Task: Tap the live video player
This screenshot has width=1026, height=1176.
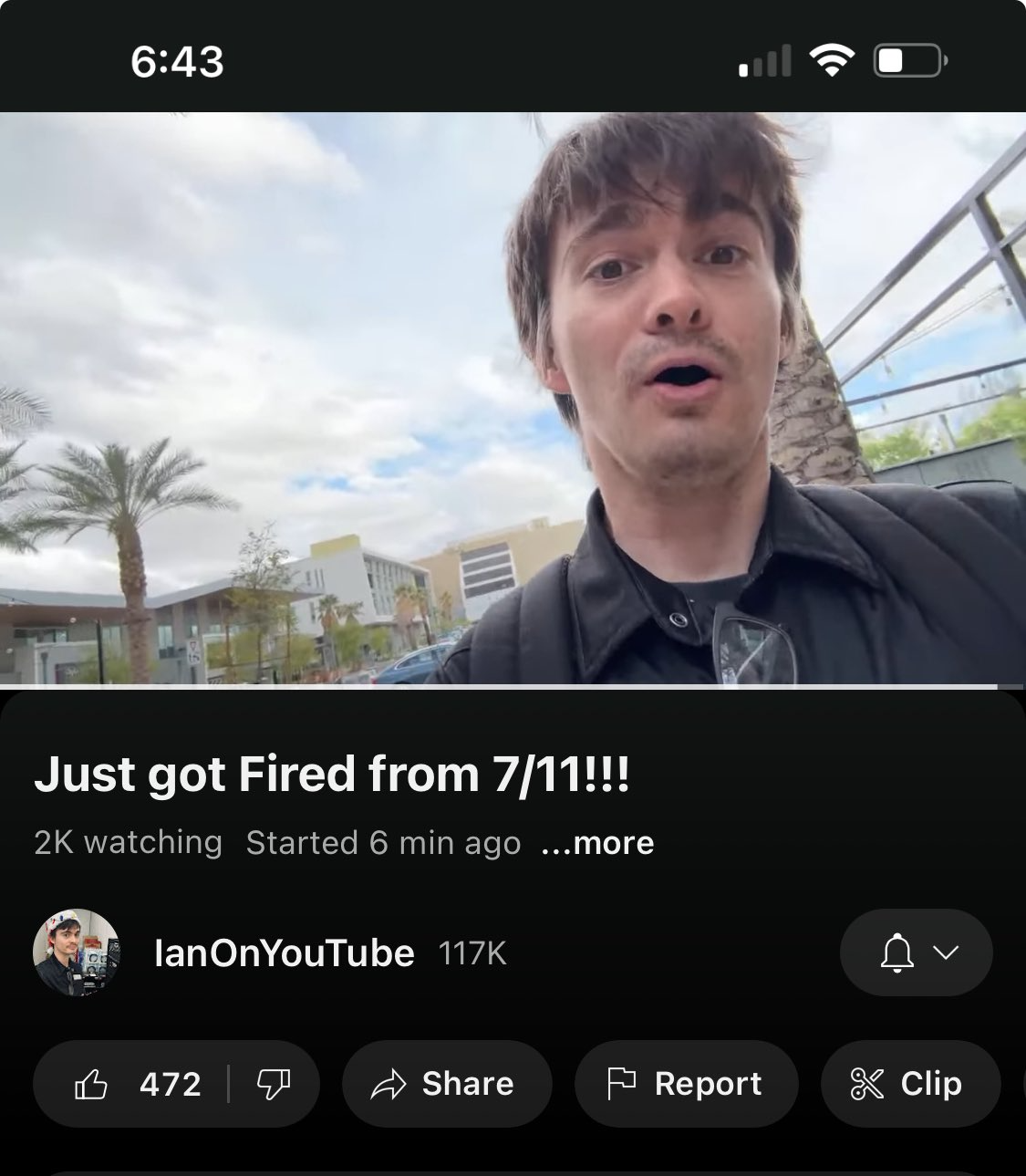Action: point(513,398)
